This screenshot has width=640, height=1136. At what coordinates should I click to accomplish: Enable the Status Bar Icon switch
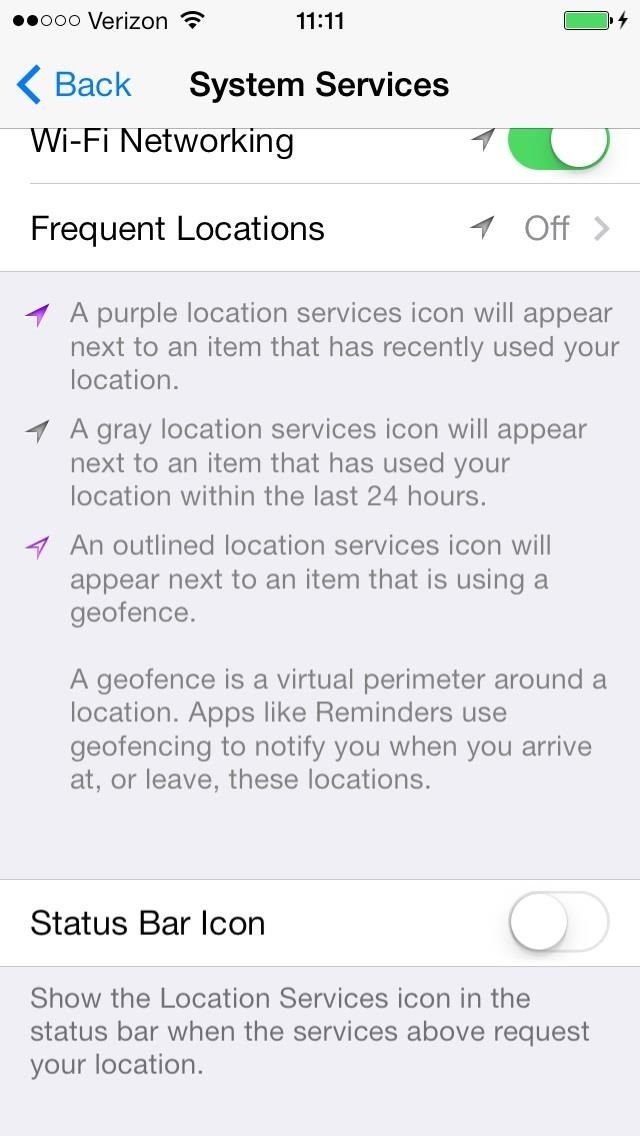[x=558, y=922]
